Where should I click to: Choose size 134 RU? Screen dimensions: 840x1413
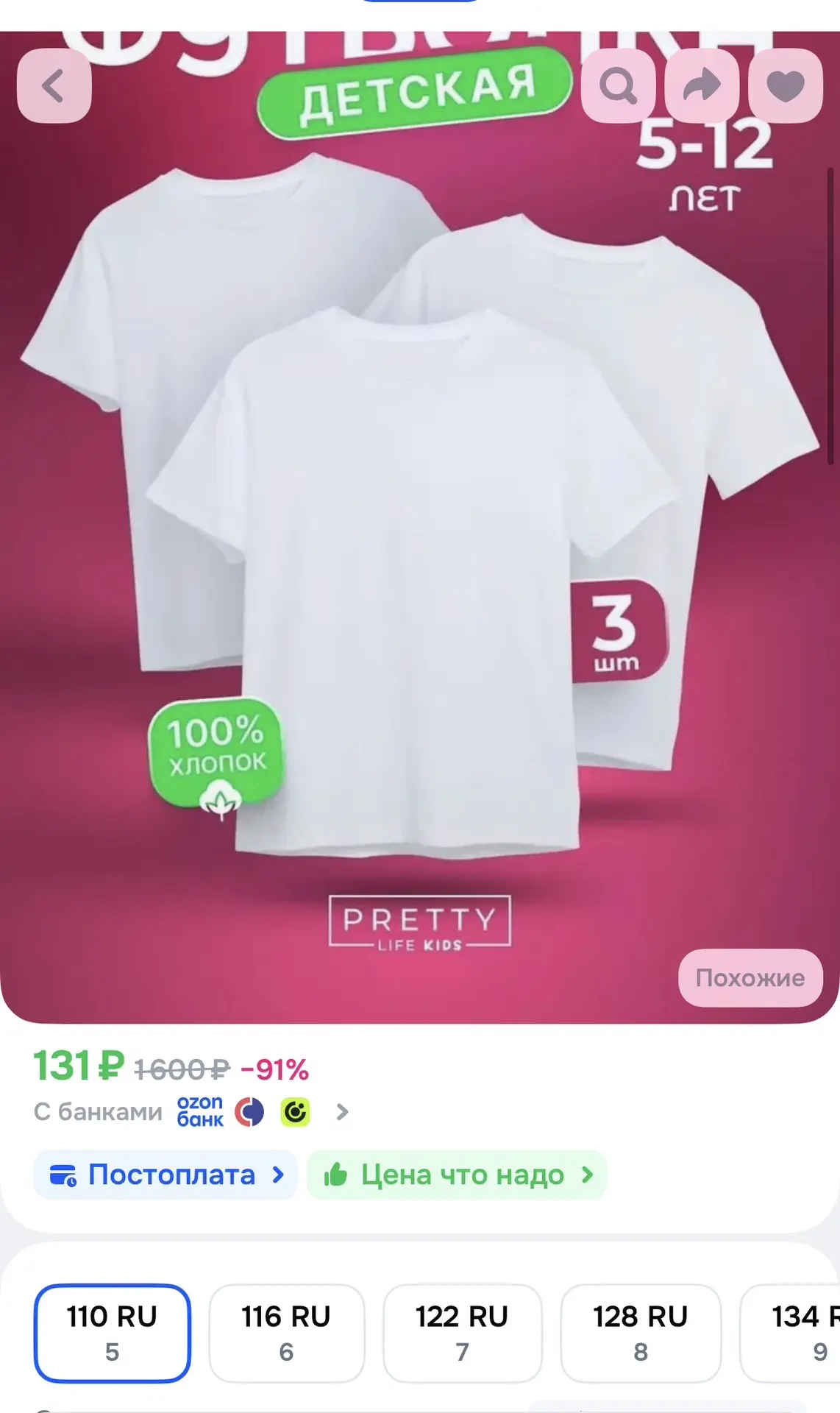coord(791,1334)
